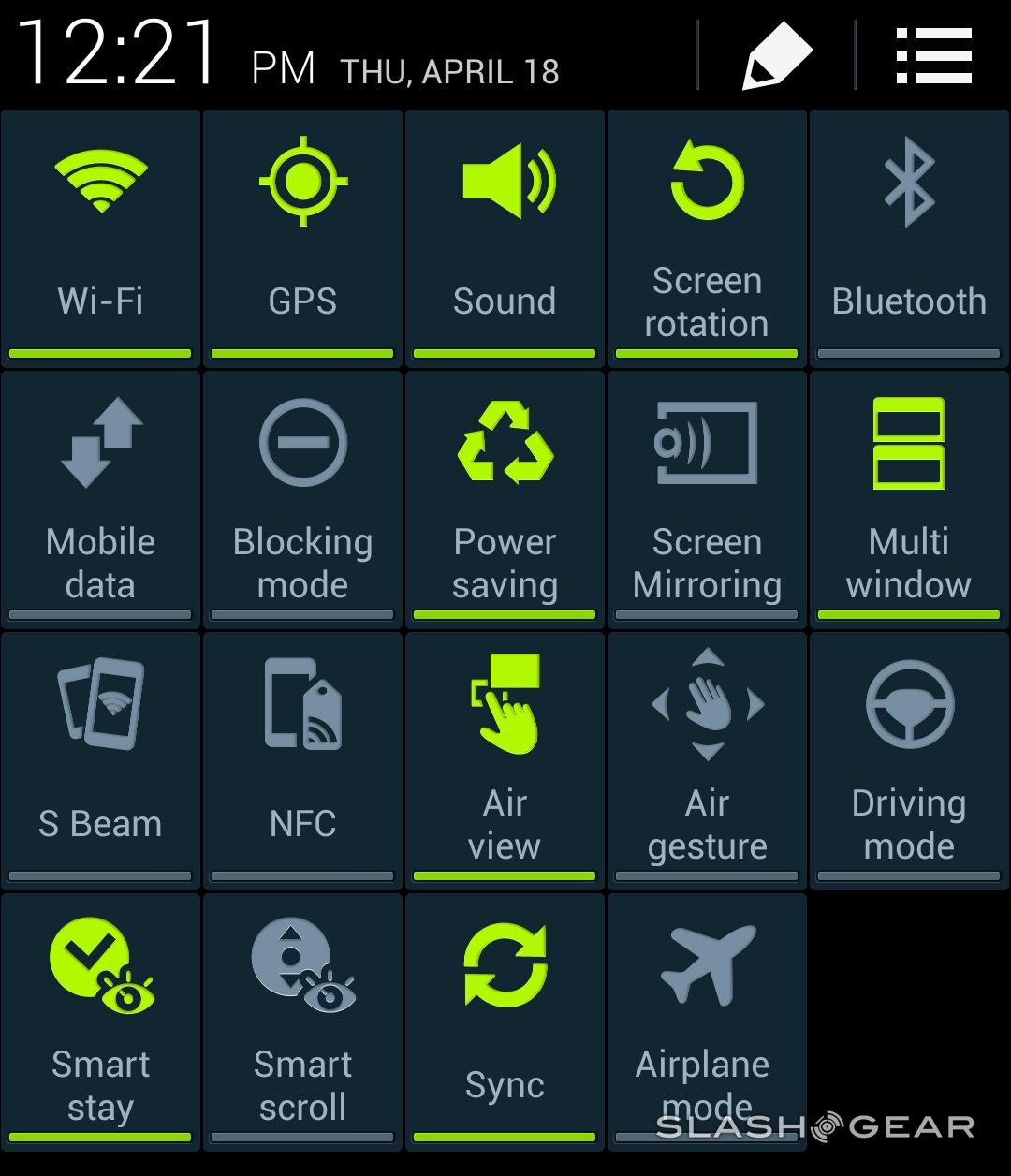Turn on Screen Mirroring
This screenshot has width=1011, height=1176.
click(x=707, y=498)
